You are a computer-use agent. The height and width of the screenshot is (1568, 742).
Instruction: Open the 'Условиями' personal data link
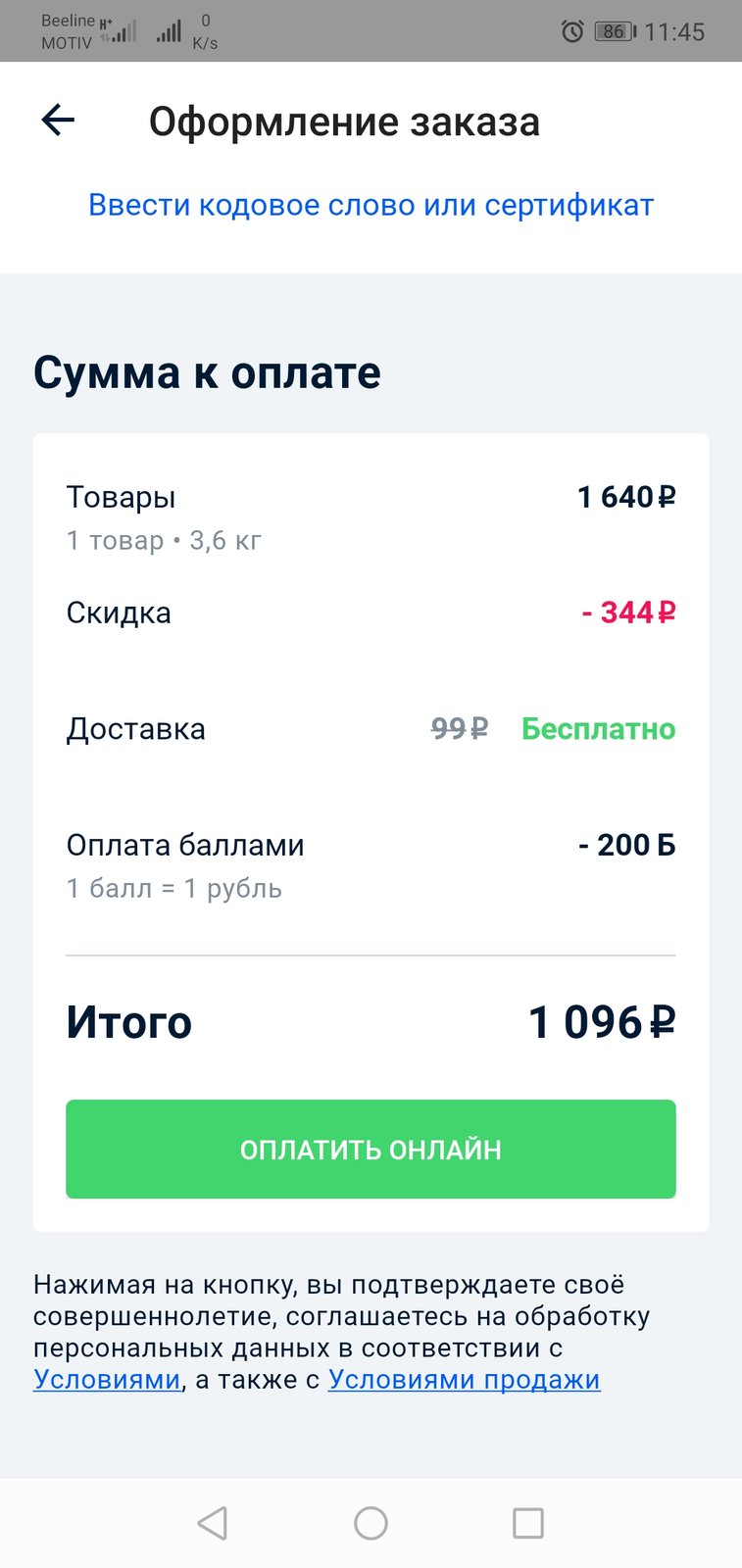tap(107, 1380)
